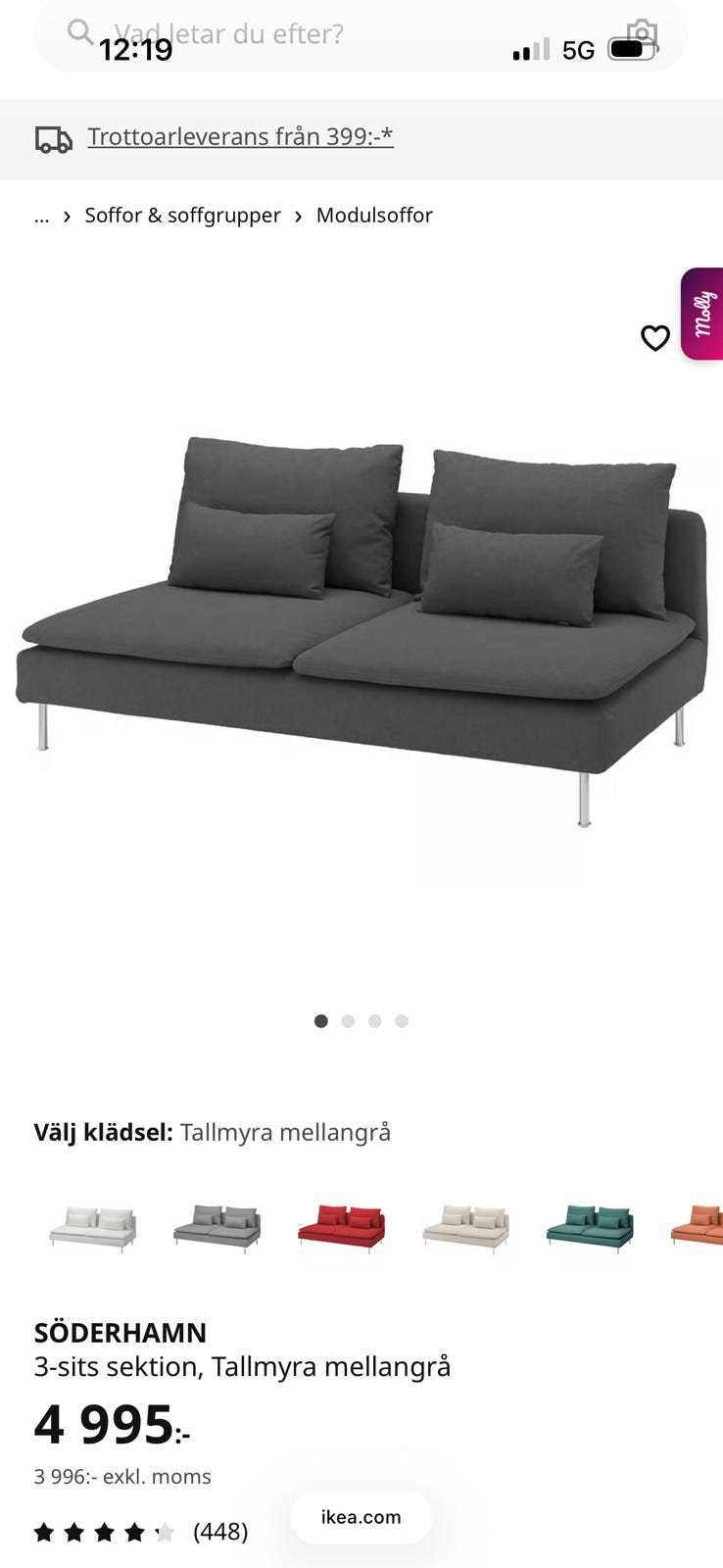Tap the breadcrumb ellipsis icon
Image resolution: width=723 pixels, height=1568 pixels.
point(41,216)
